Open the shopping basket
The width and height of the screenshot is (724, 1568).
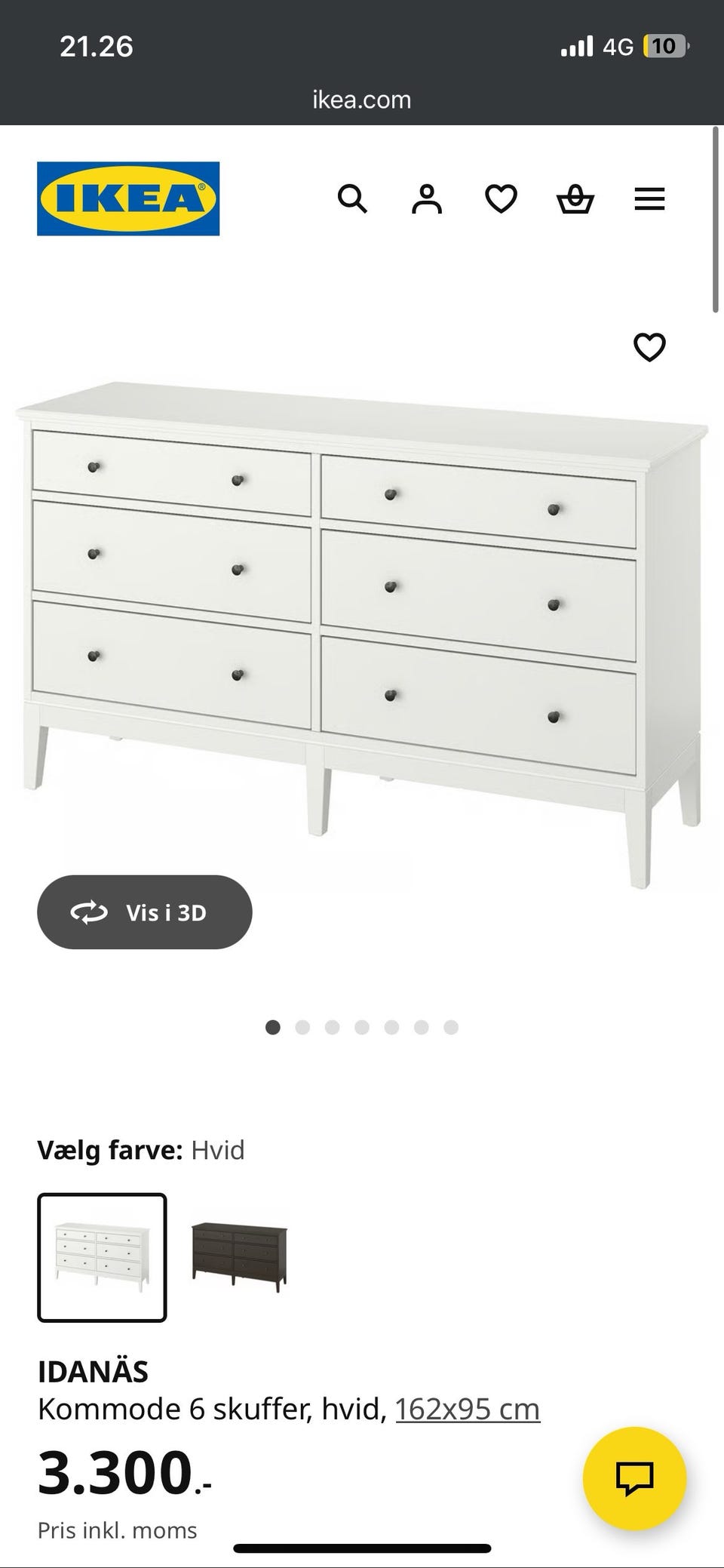(x=575, y=199)
